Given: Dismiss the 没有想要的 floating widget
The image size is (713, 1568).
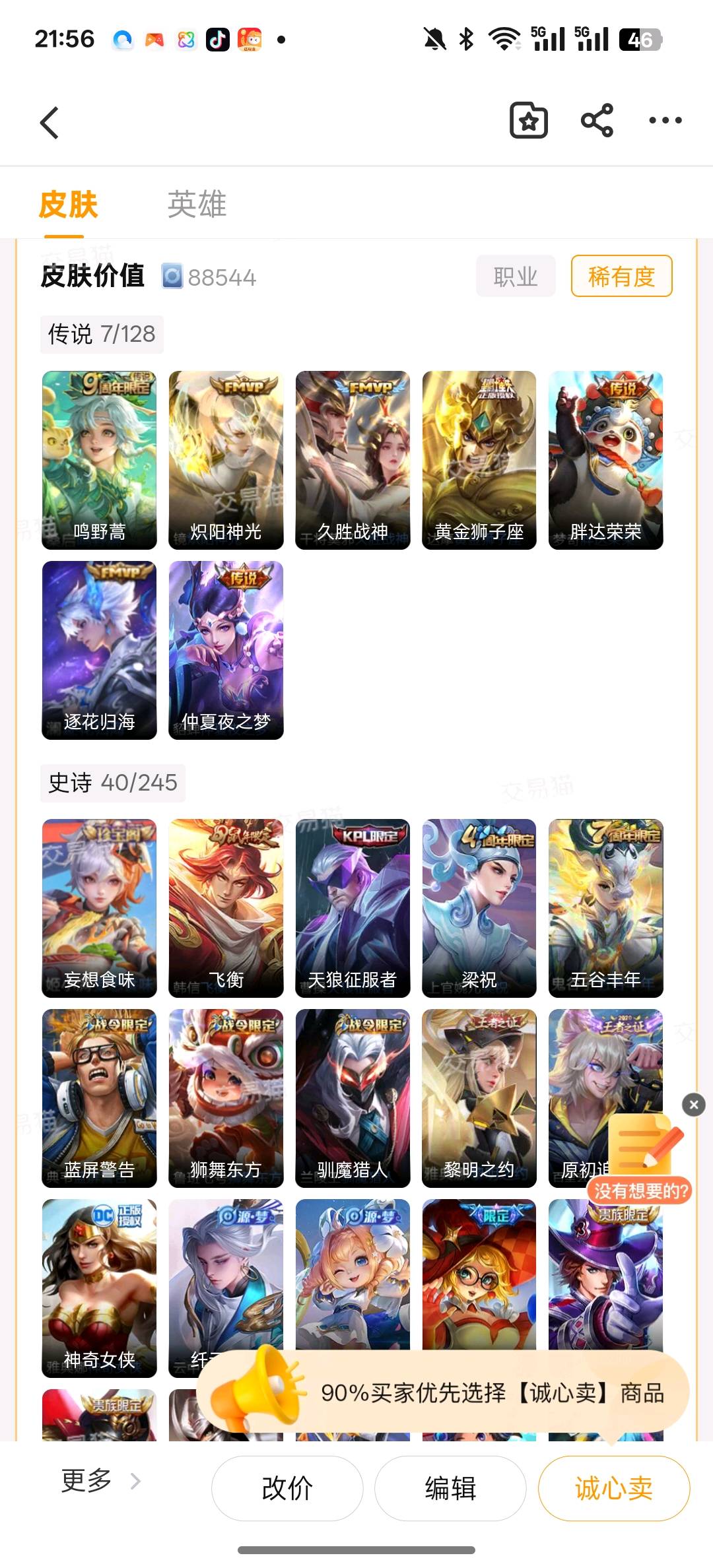Looking at the screenshot, I should (693, 1105).
